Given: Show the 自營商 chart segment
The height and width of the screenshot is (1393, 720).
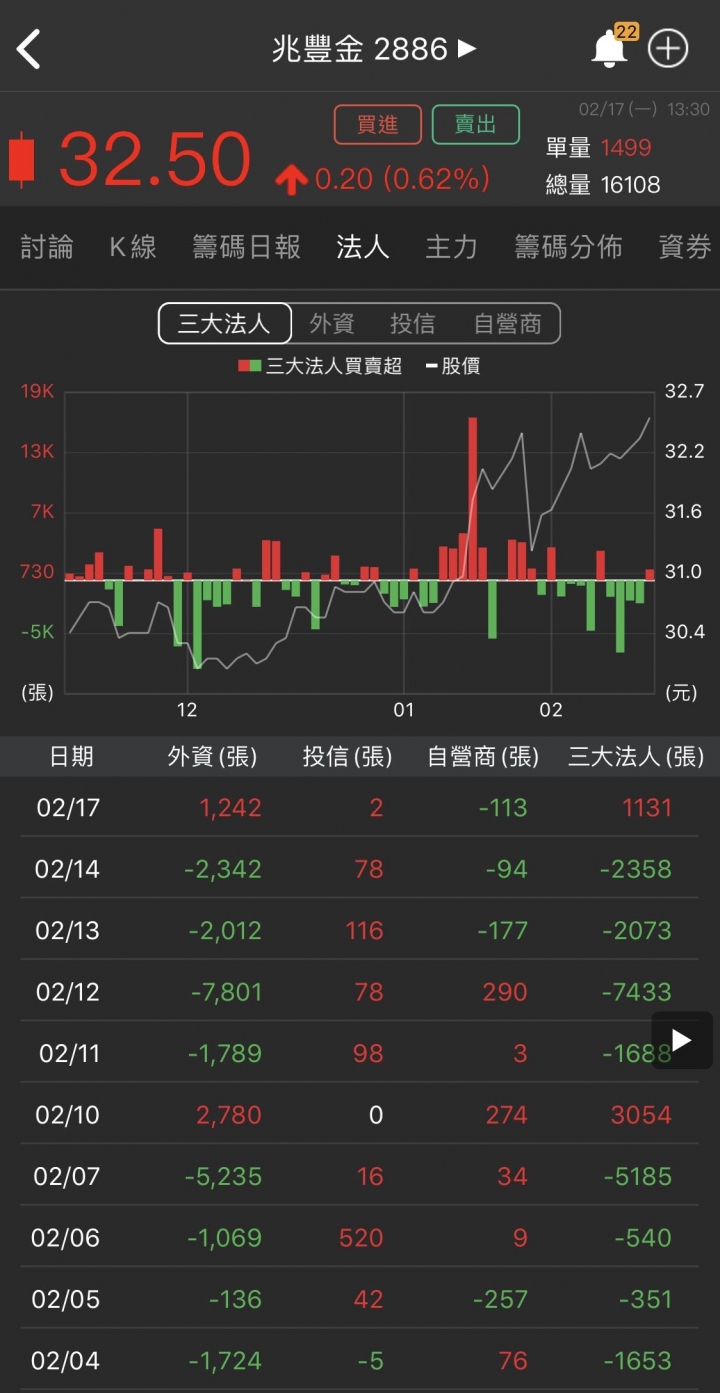Looking at the screenshot, I should click(507, 324).
